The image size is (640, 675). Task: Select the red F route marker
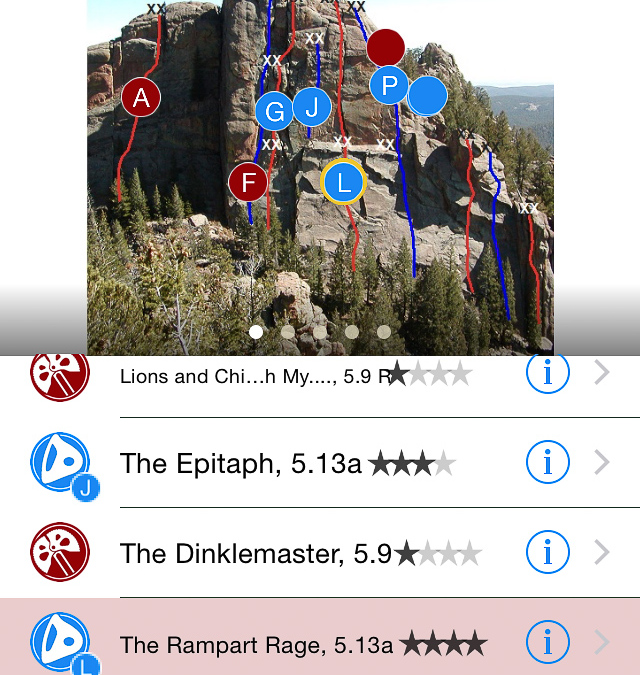[248, 183]
